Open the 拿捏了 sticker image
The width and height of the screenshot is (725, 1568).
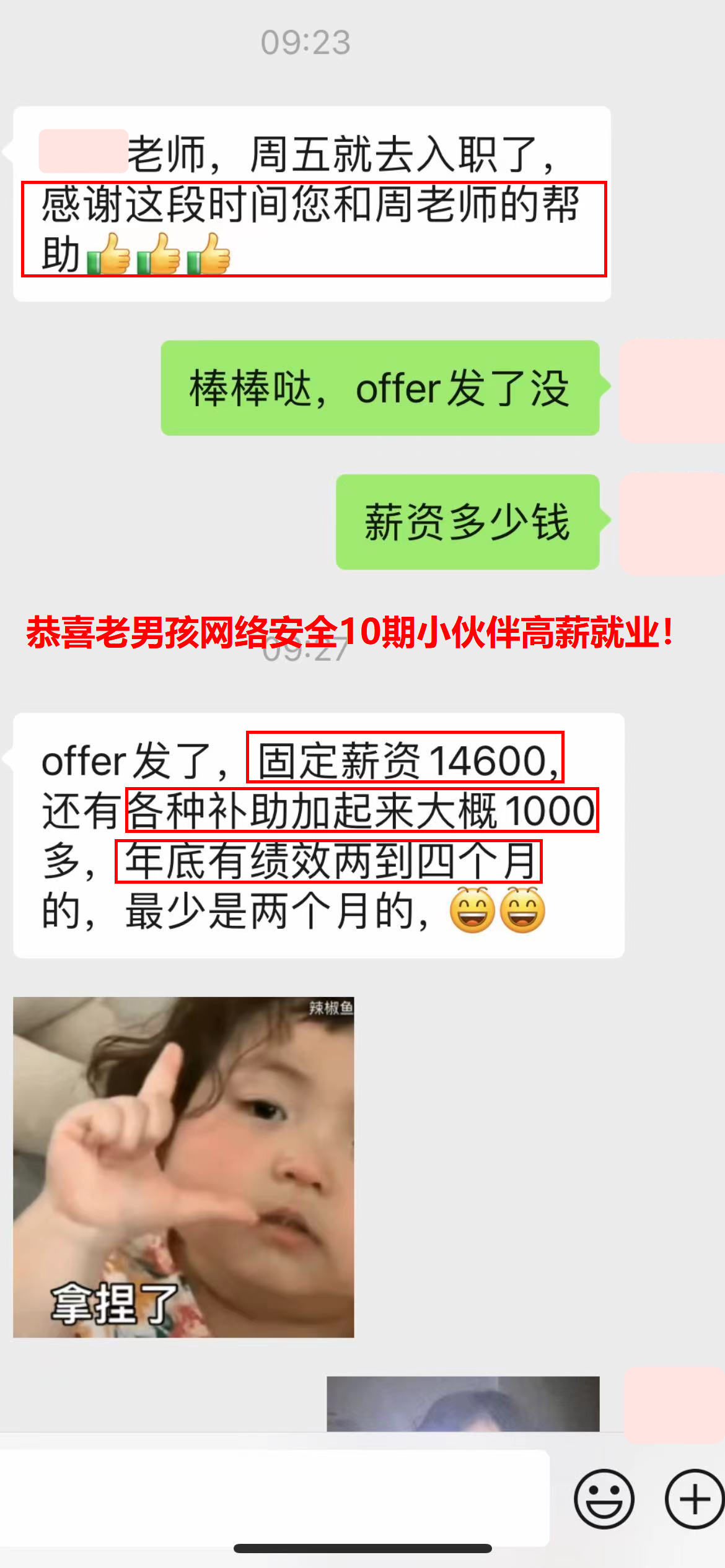(x=183, y=1167)
